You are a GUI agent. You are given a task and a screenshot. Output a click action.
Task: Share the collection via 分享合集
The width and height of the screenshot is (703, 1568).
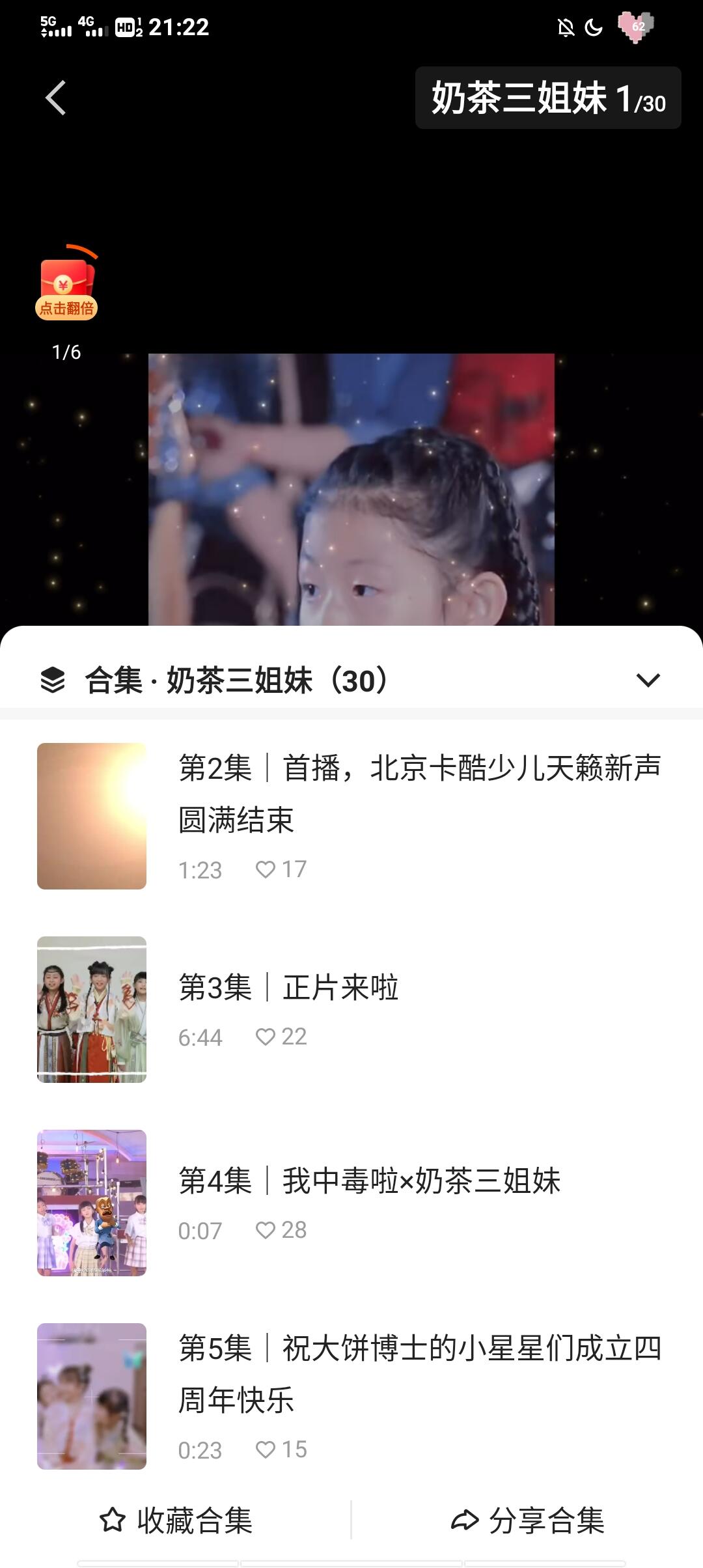tap(527, 1520)
